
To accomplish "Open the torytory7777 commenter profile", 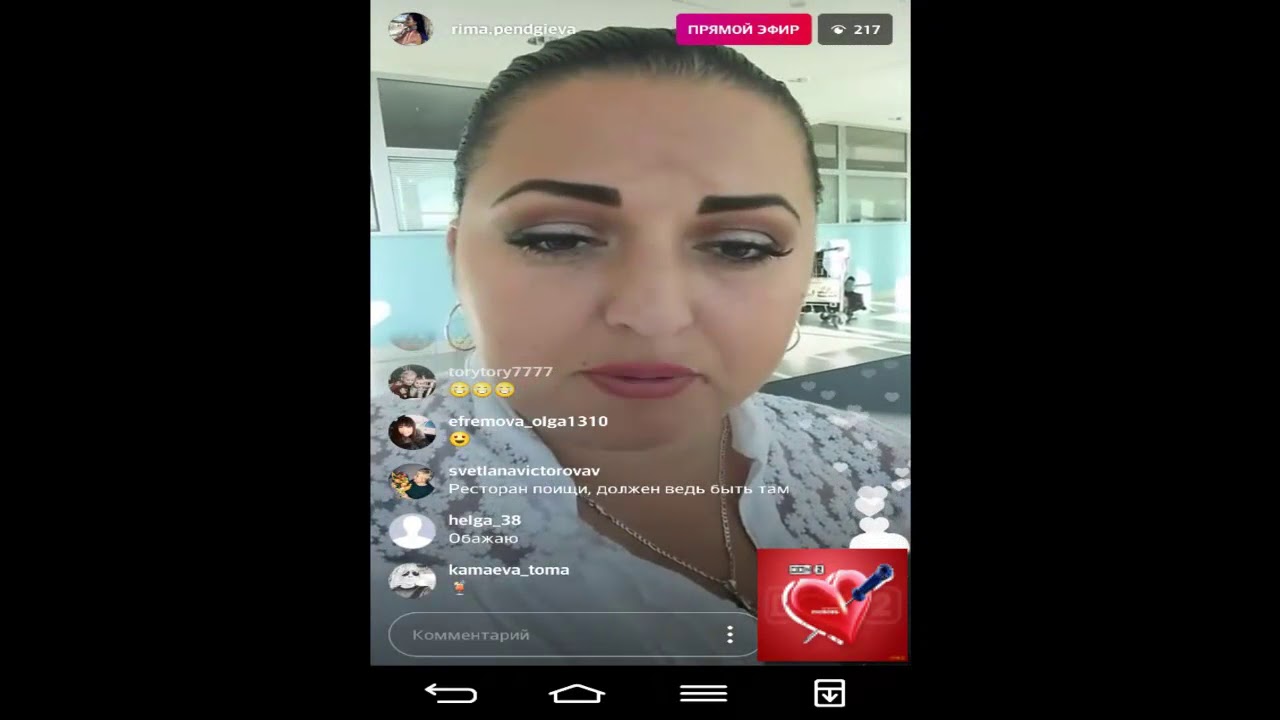I will (x=412, y=382).
